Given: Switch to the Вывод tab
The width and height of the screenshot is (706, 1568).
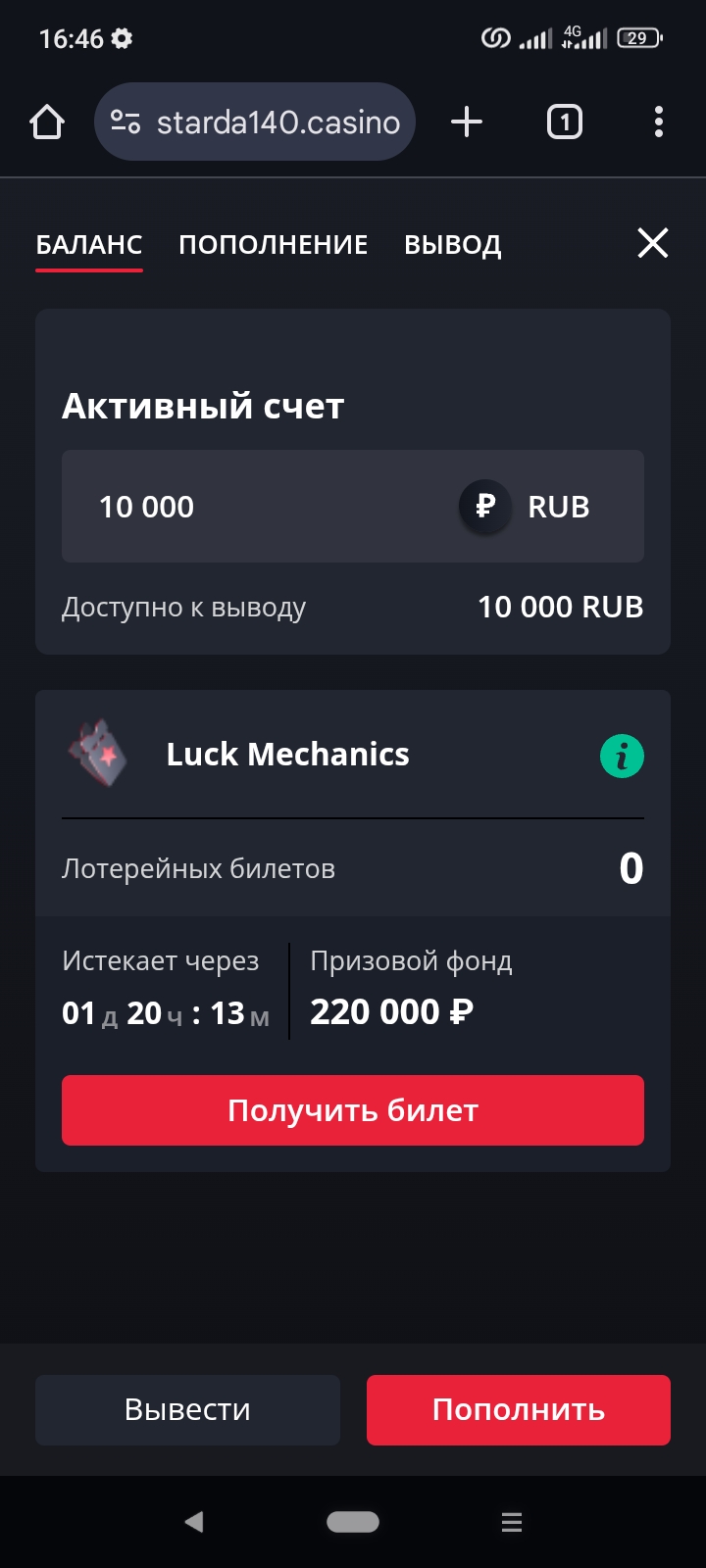Looking at the screenshot, I should coord(452,245).
